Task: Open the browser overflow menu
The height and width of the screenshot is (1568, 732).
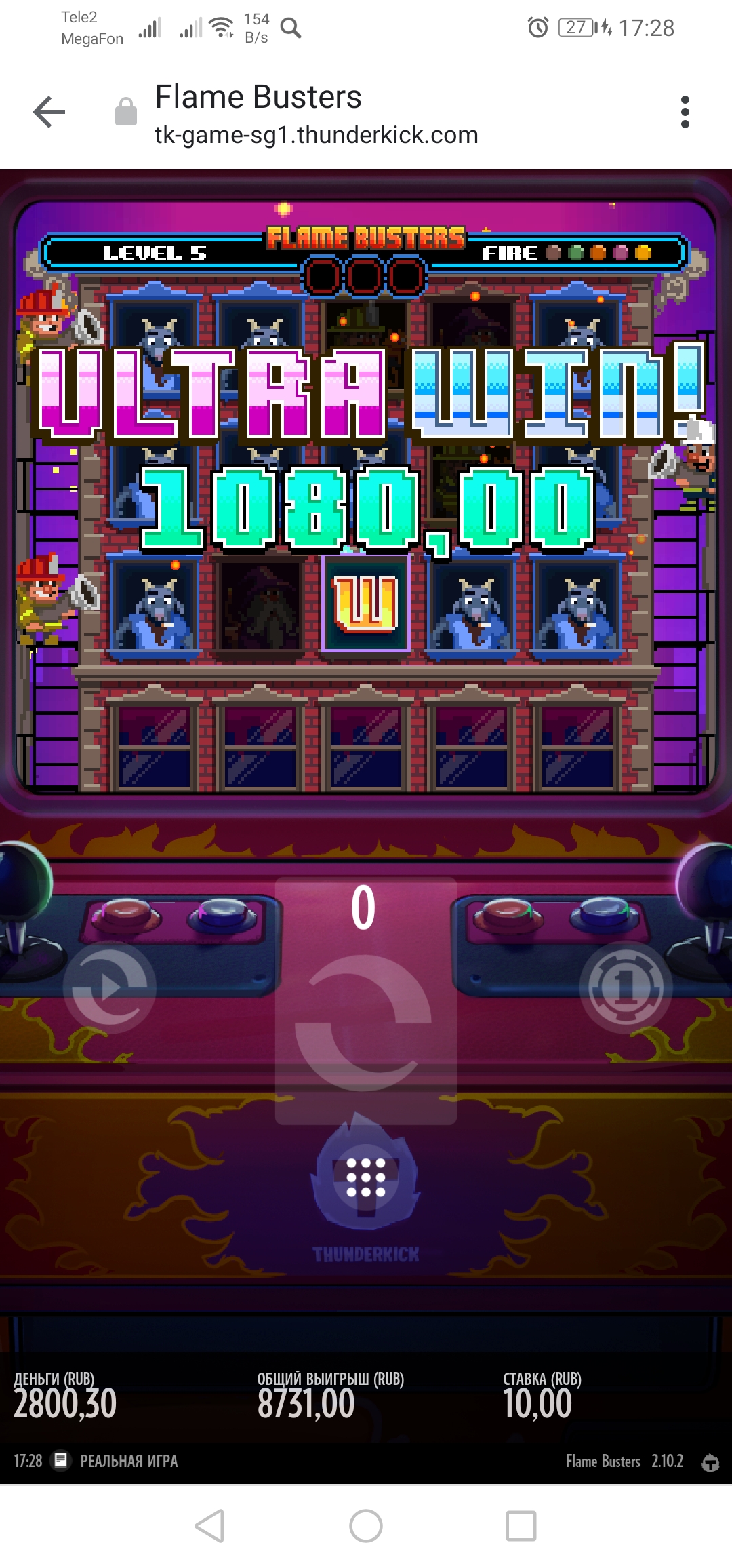Action: [x=685, y=112]
